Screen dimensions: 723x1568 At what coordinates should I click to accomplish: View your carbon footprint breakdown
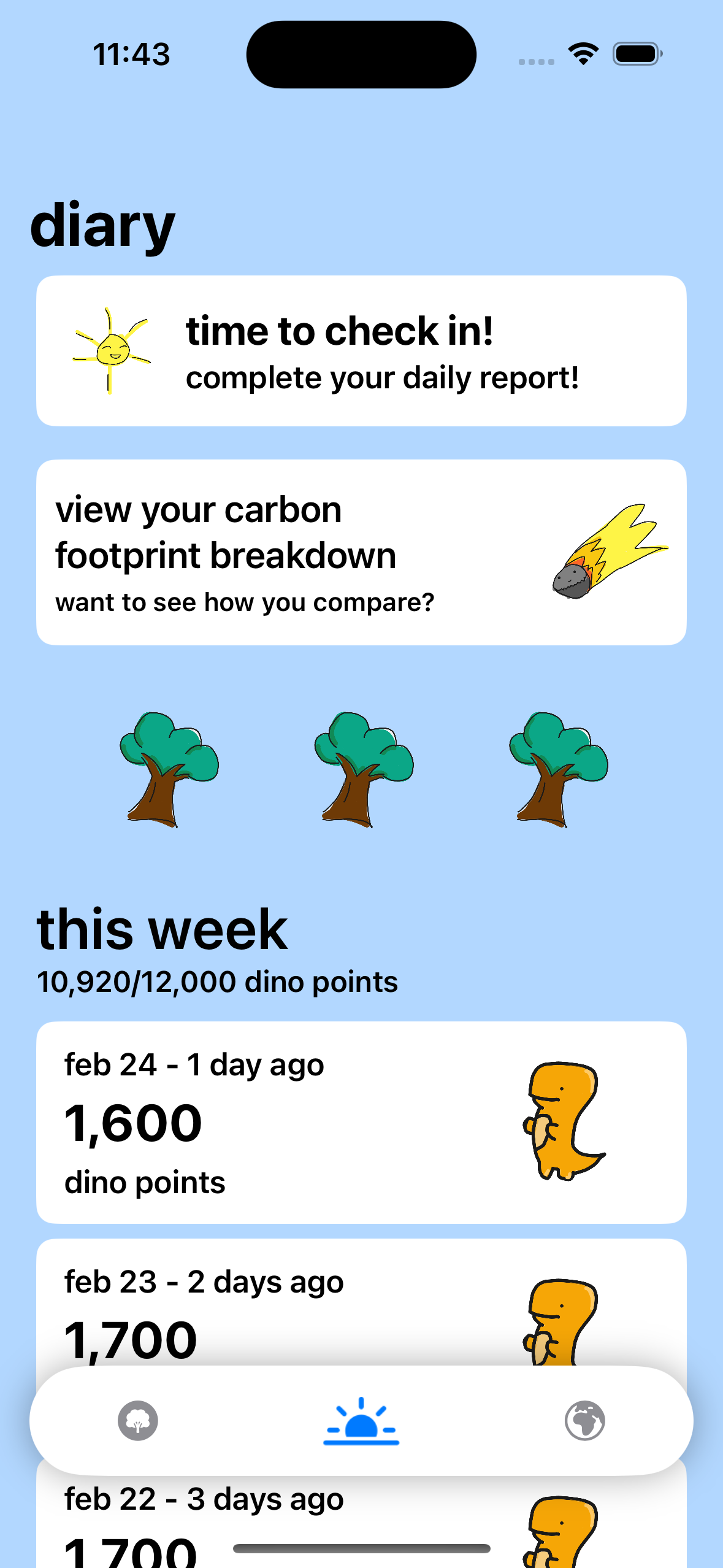(x=361, y=552)
